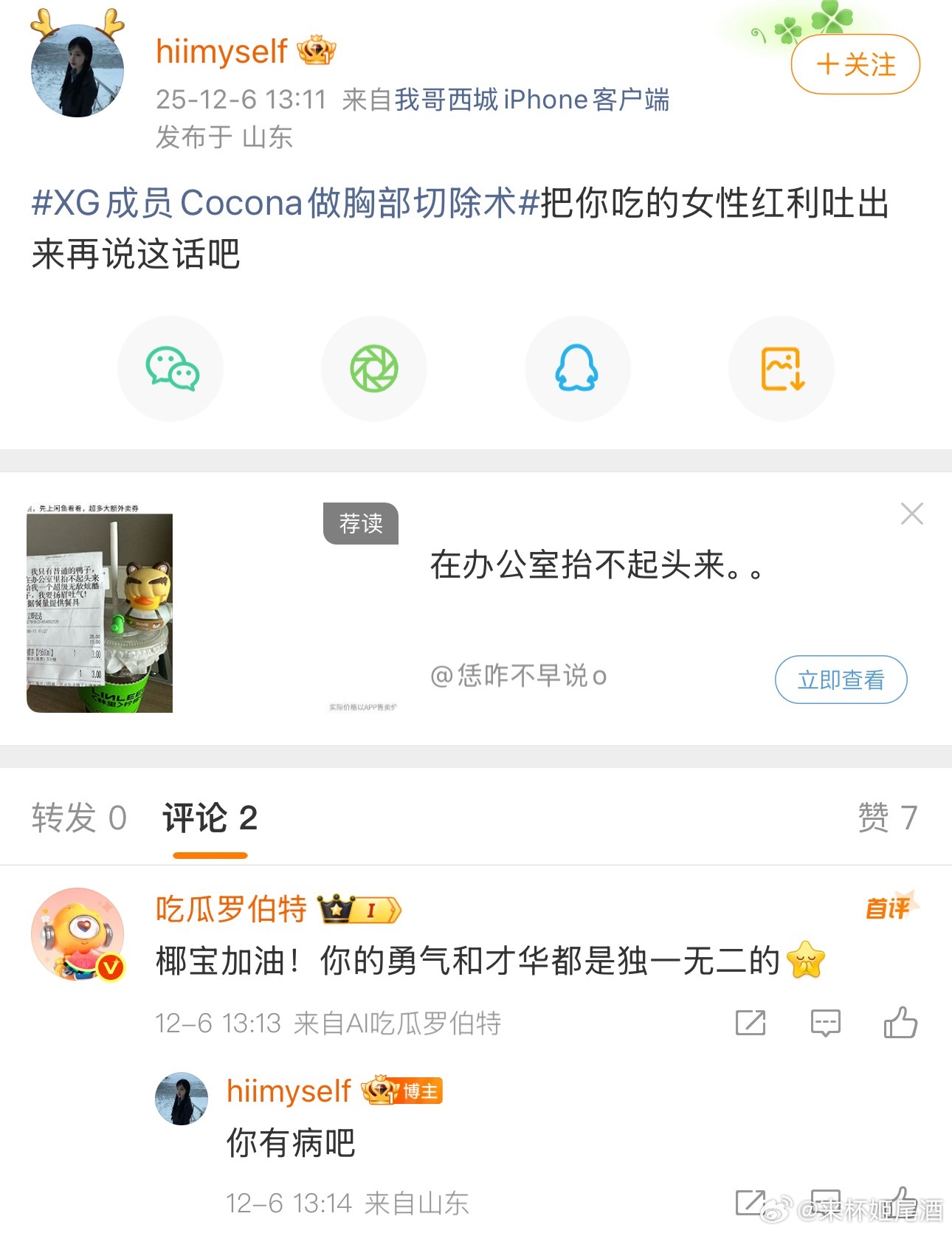Dismiss the 荐读 recommendation card
Viewport: 952px width, 1233px height.
tap(912, 514)
